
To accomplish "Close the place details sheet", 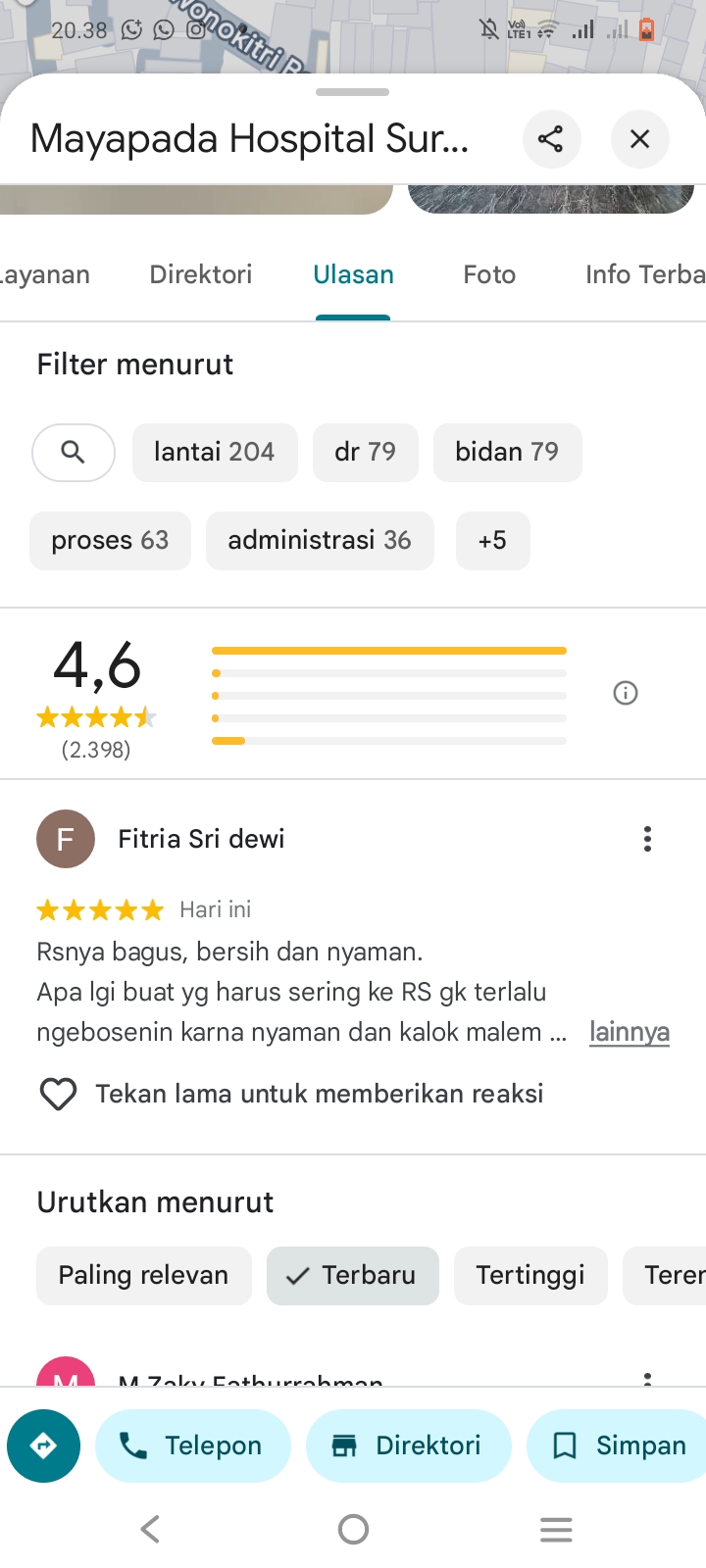I will pyautogui.click(x=639, y=139).
